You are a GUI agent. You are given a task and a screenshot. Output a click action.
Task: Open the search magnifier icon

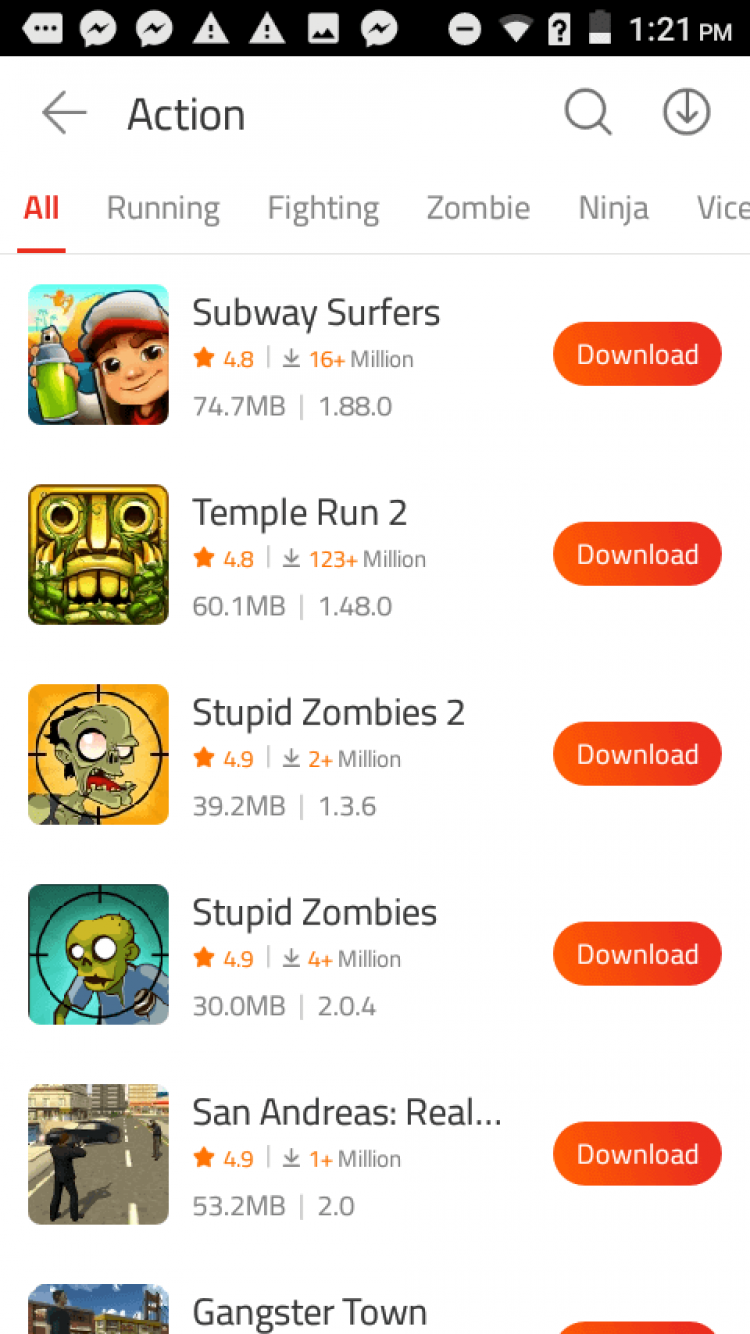pos(588,113)
